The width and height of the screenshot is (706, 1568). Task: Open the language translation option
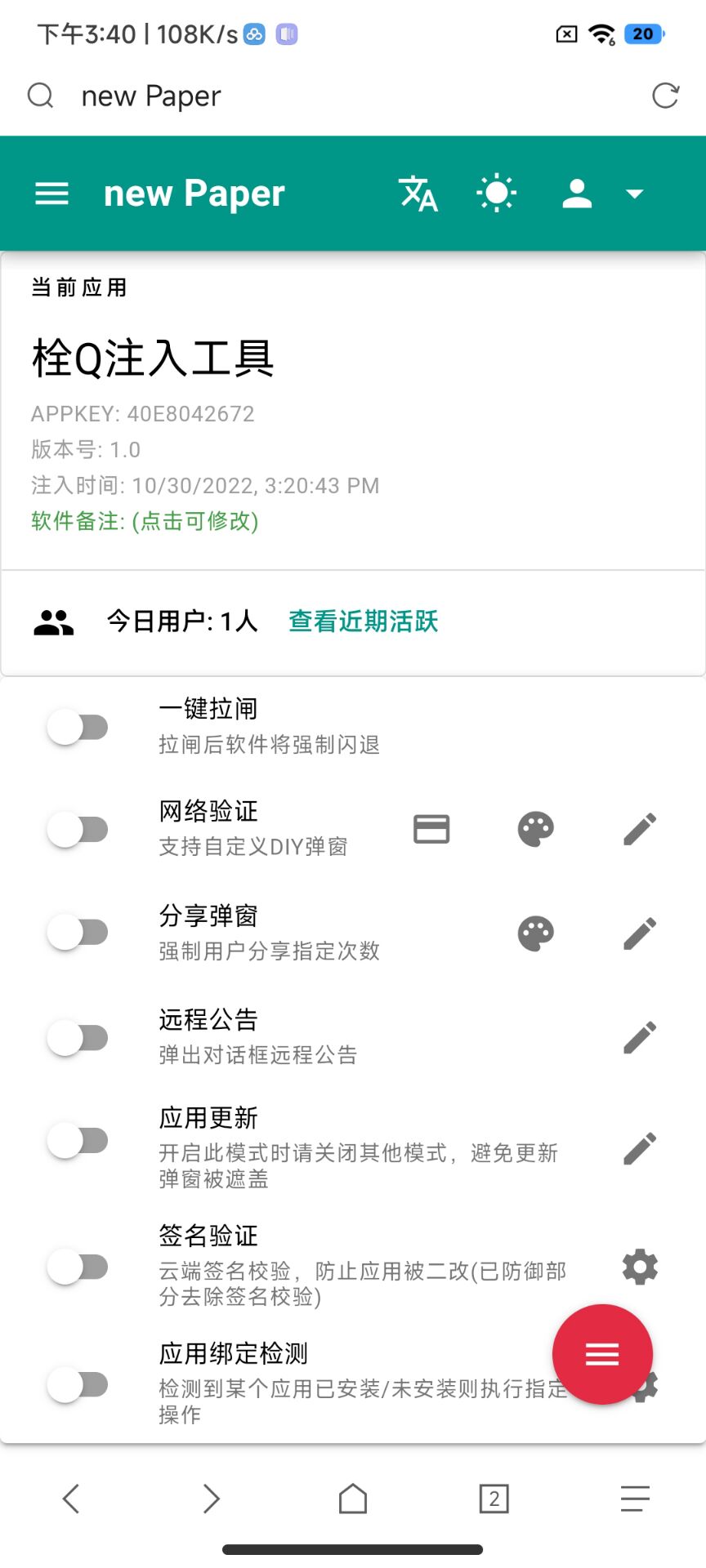pyautogui.click(x=418, y=194)
